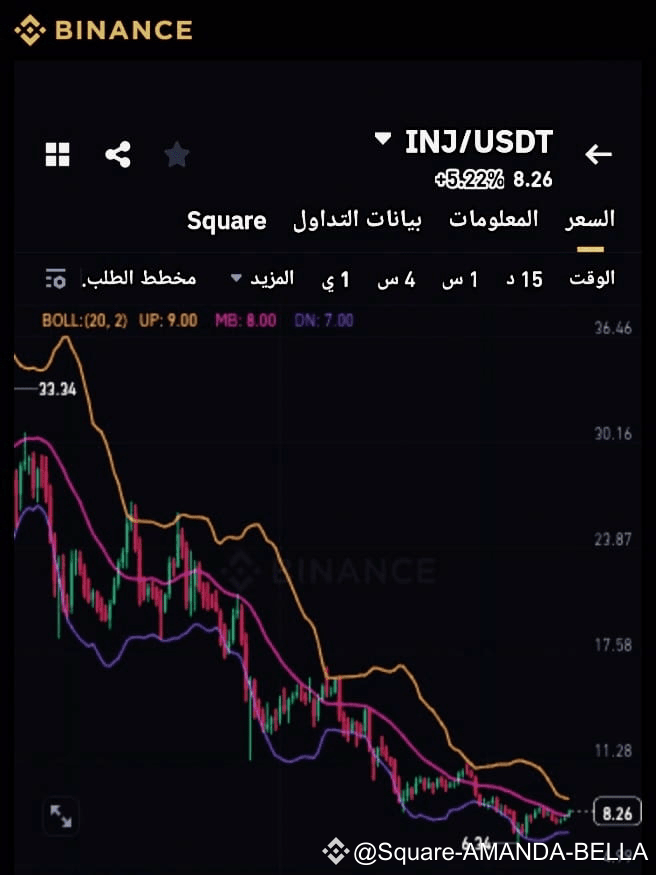The image size is (656, 875).
Task: Switch chart to the 1 س interval
Action: click(x=460, y=279)
